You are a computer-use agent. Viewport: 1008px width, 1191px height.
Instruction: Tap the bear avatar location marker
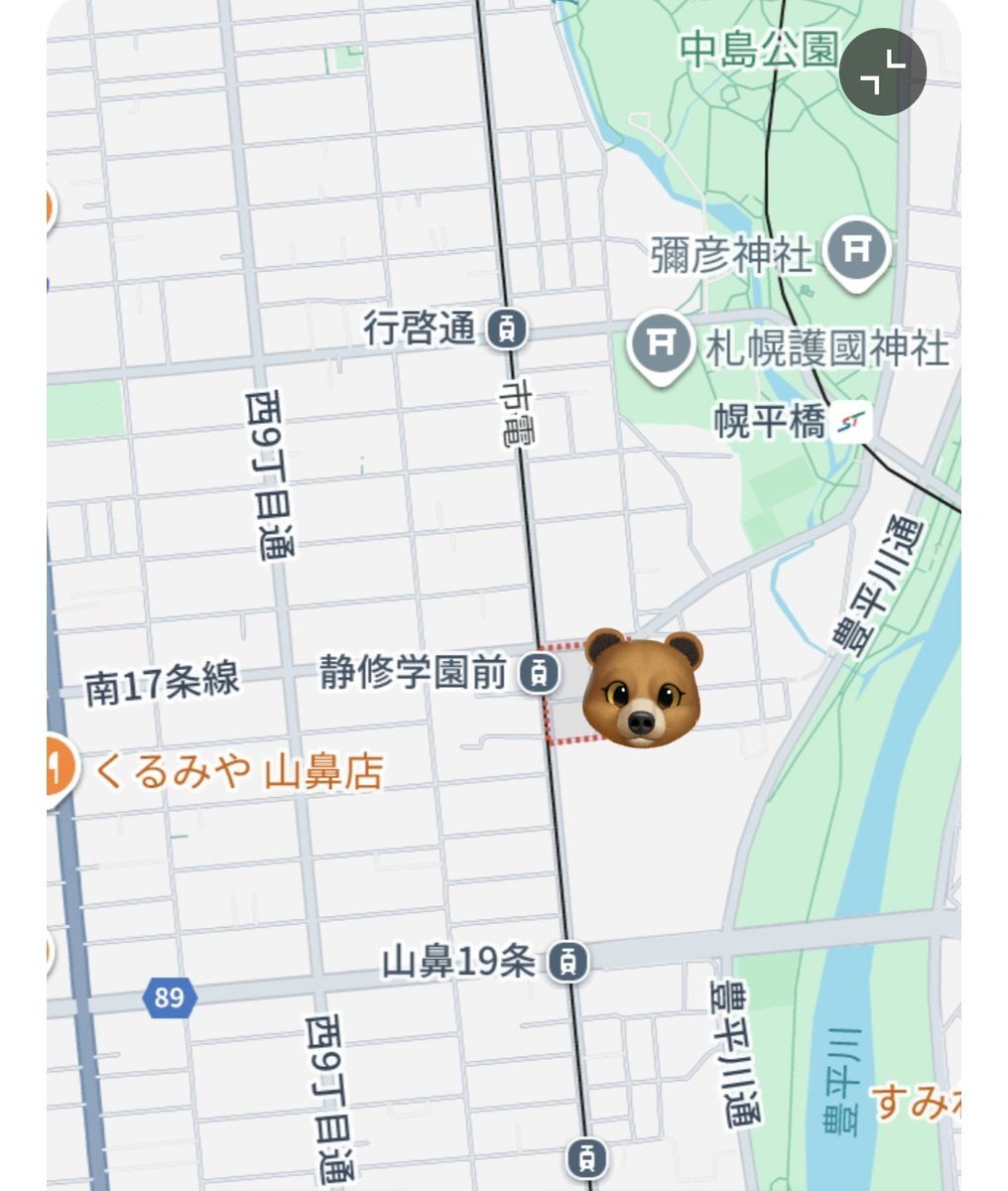642,688
